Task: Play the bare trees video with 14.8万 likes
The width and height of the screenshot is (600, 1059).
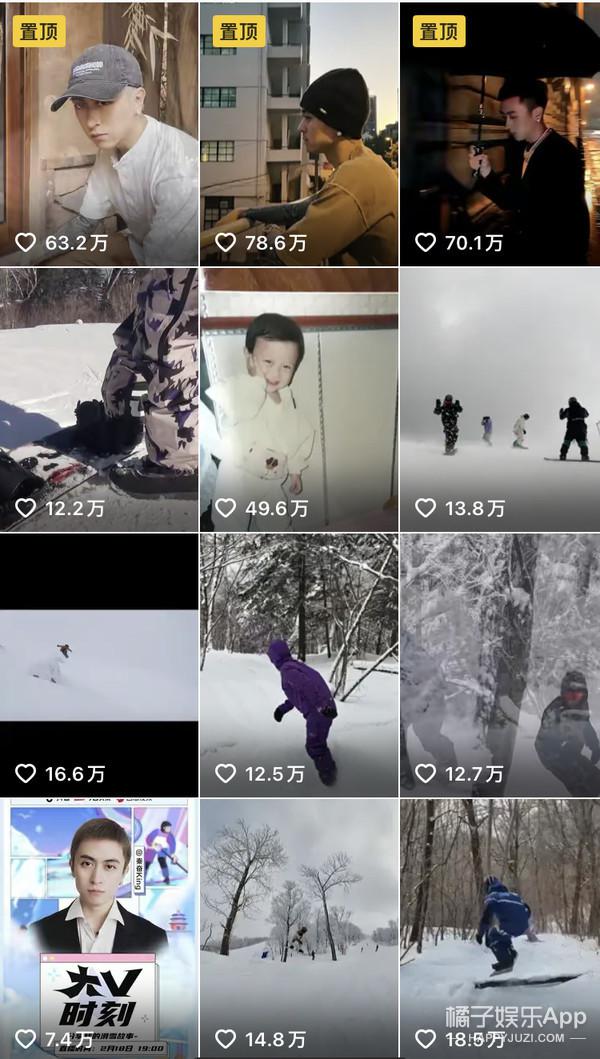Action: [299, 927]
